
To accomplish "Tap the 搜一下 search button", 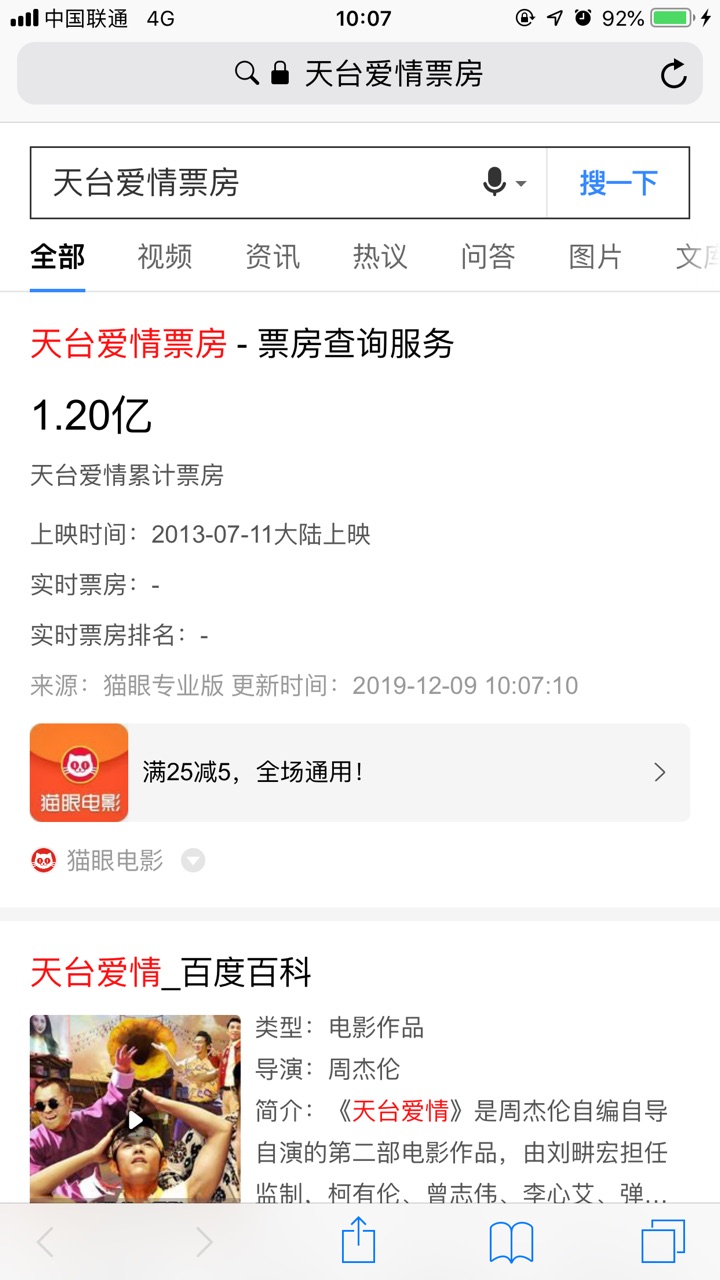I will (x=618, y=183).
